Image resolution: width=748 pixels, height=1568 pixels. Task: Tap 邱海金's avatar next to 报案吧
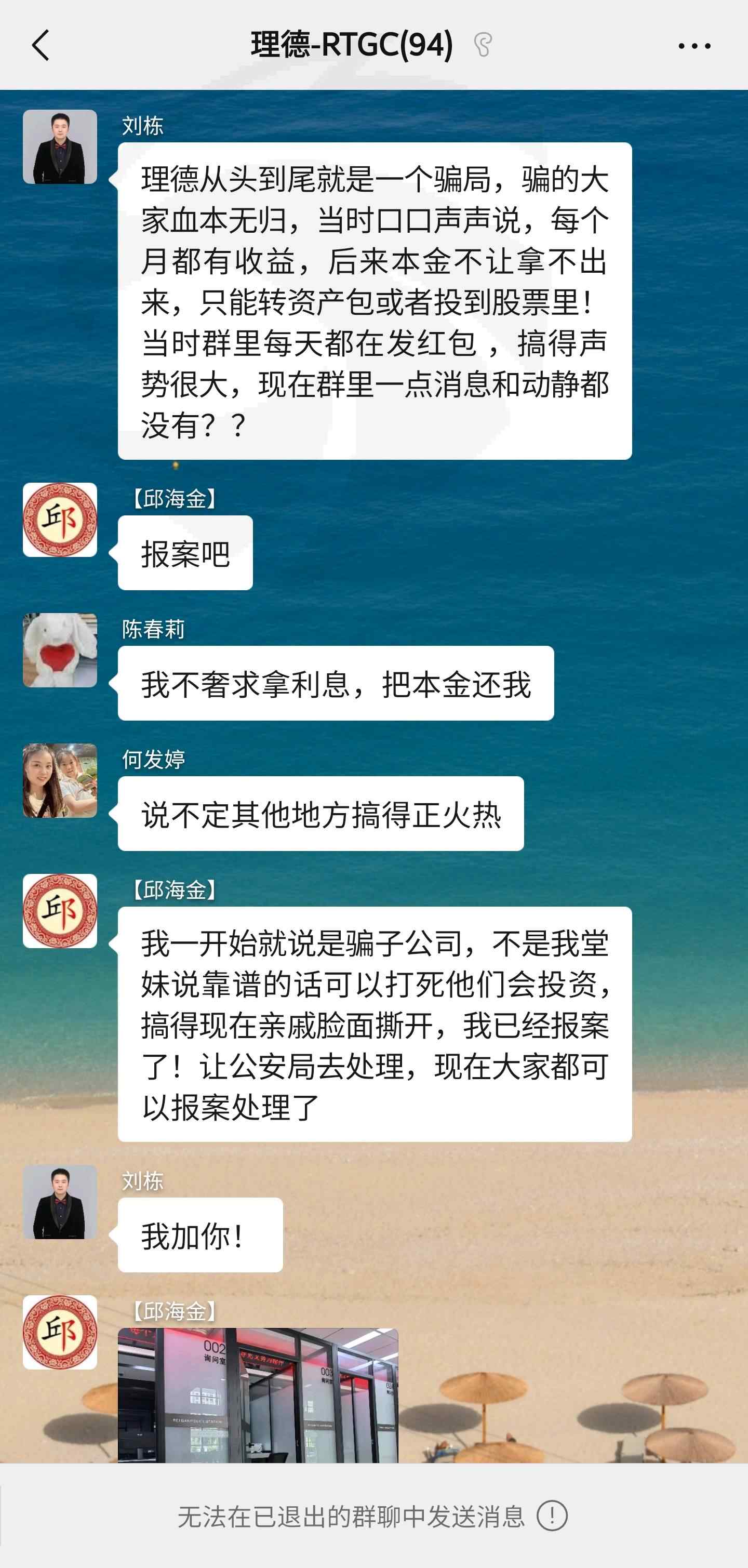pyautogui.click(x=60, y=520)
